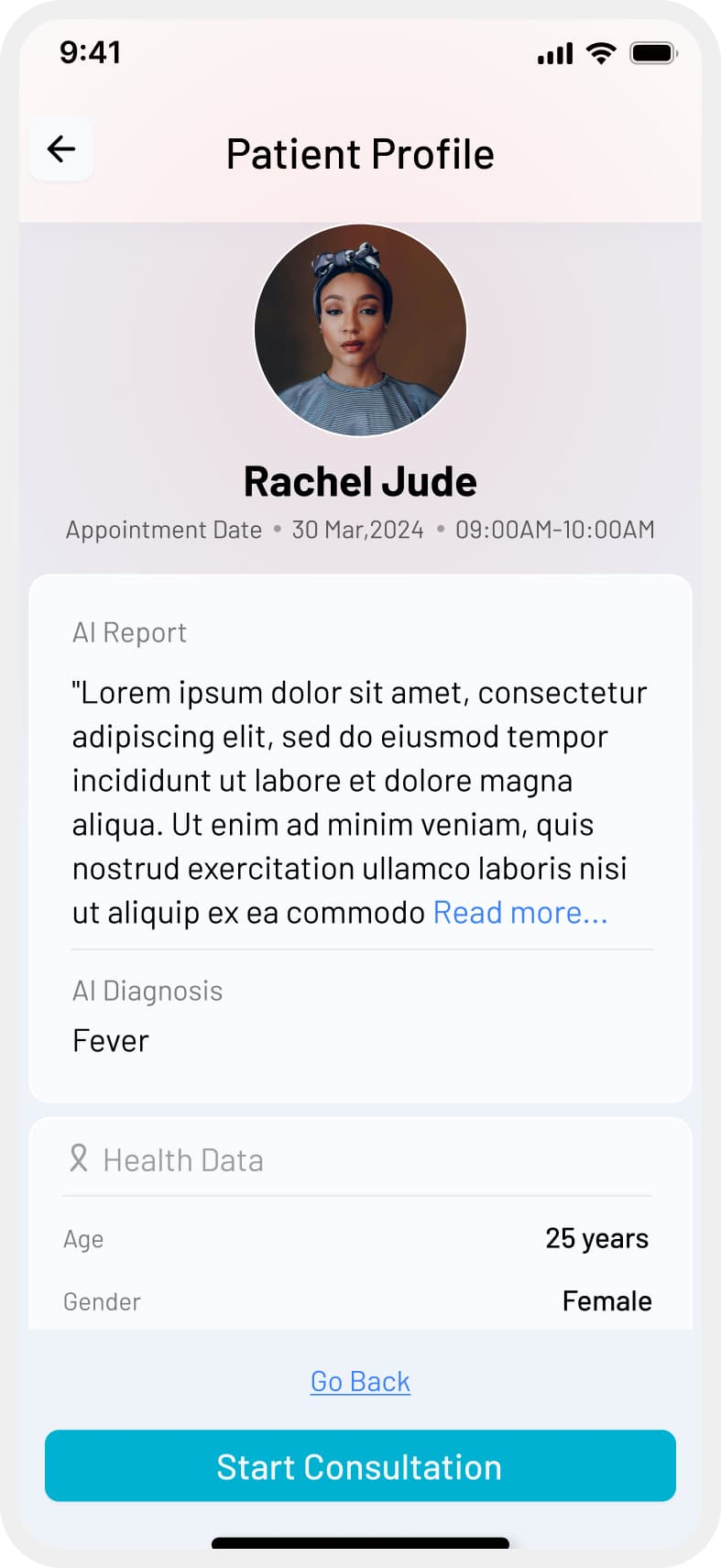The image size is (721, 1568).
Task: Expand the truncated AI Report text
Action: [520, 912]
